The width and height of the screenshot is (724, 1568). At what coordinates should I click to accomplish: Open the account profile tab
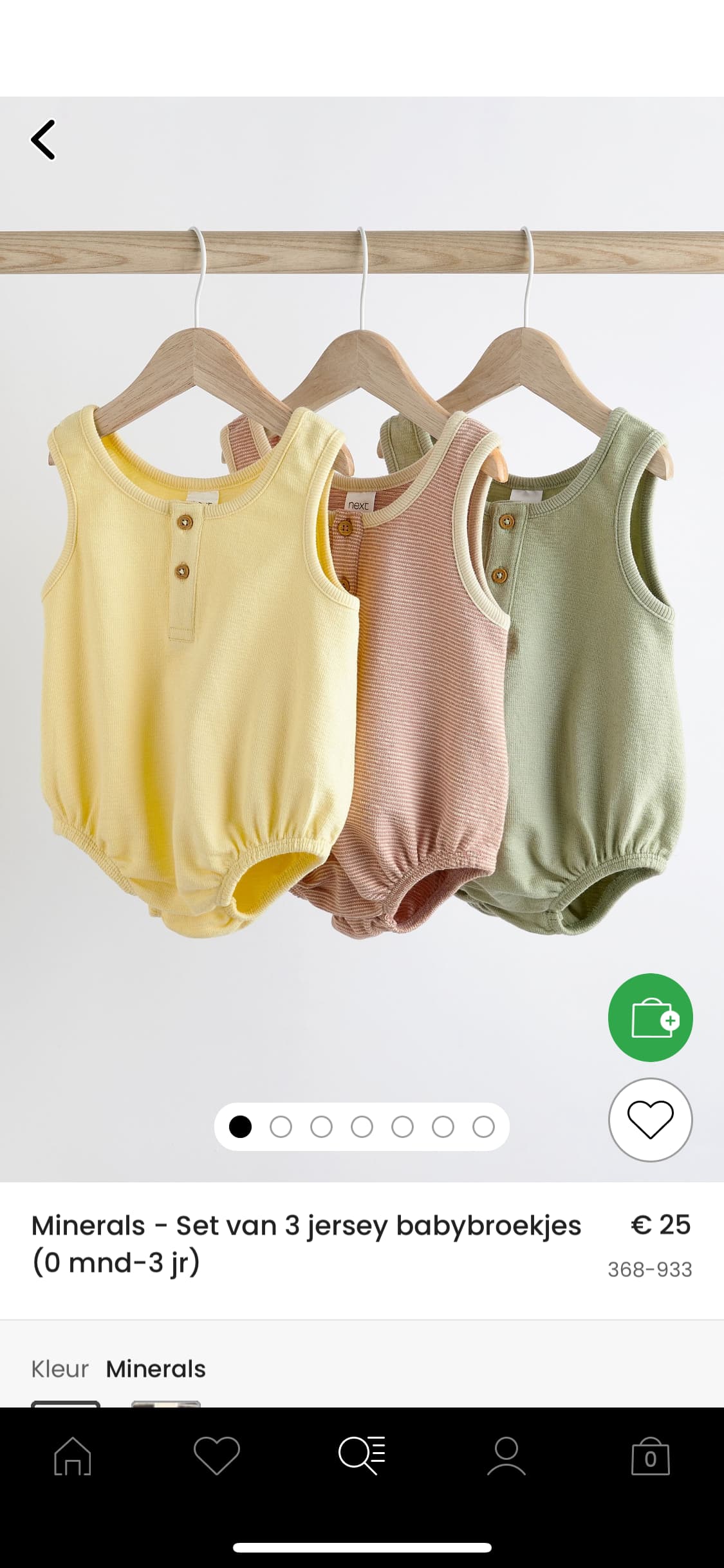point(506,1456)
